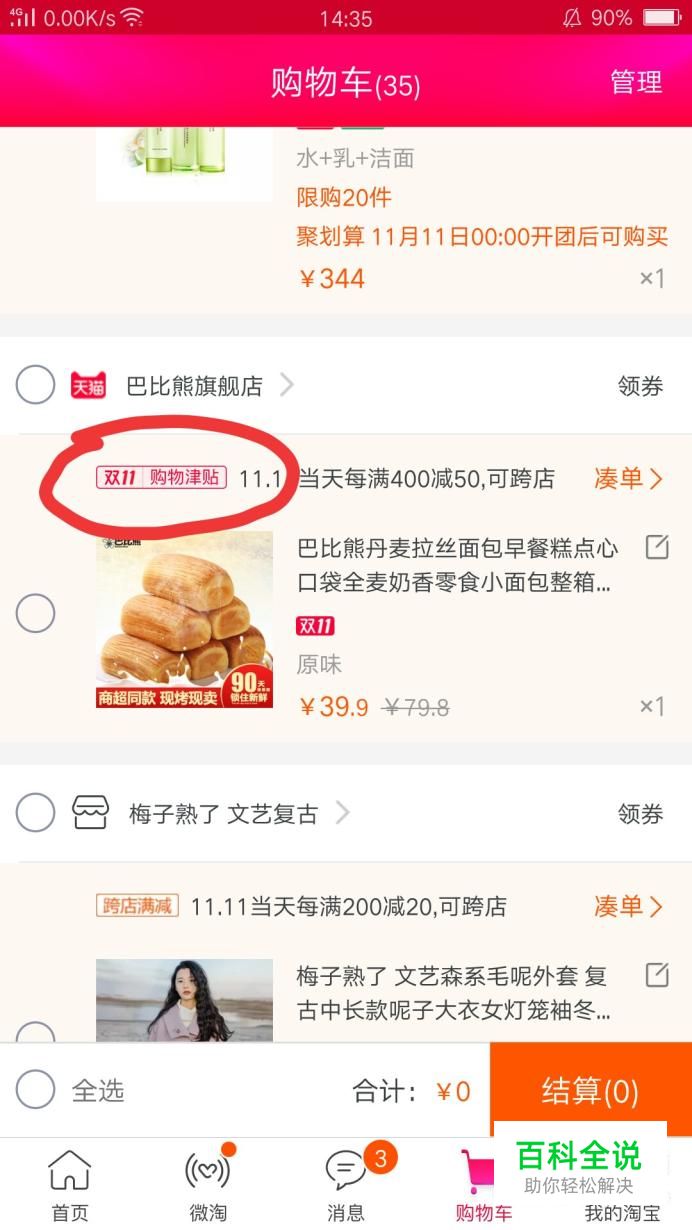
Task: Get the coupon for 巴比熊旗舰店
Action: 640,386
